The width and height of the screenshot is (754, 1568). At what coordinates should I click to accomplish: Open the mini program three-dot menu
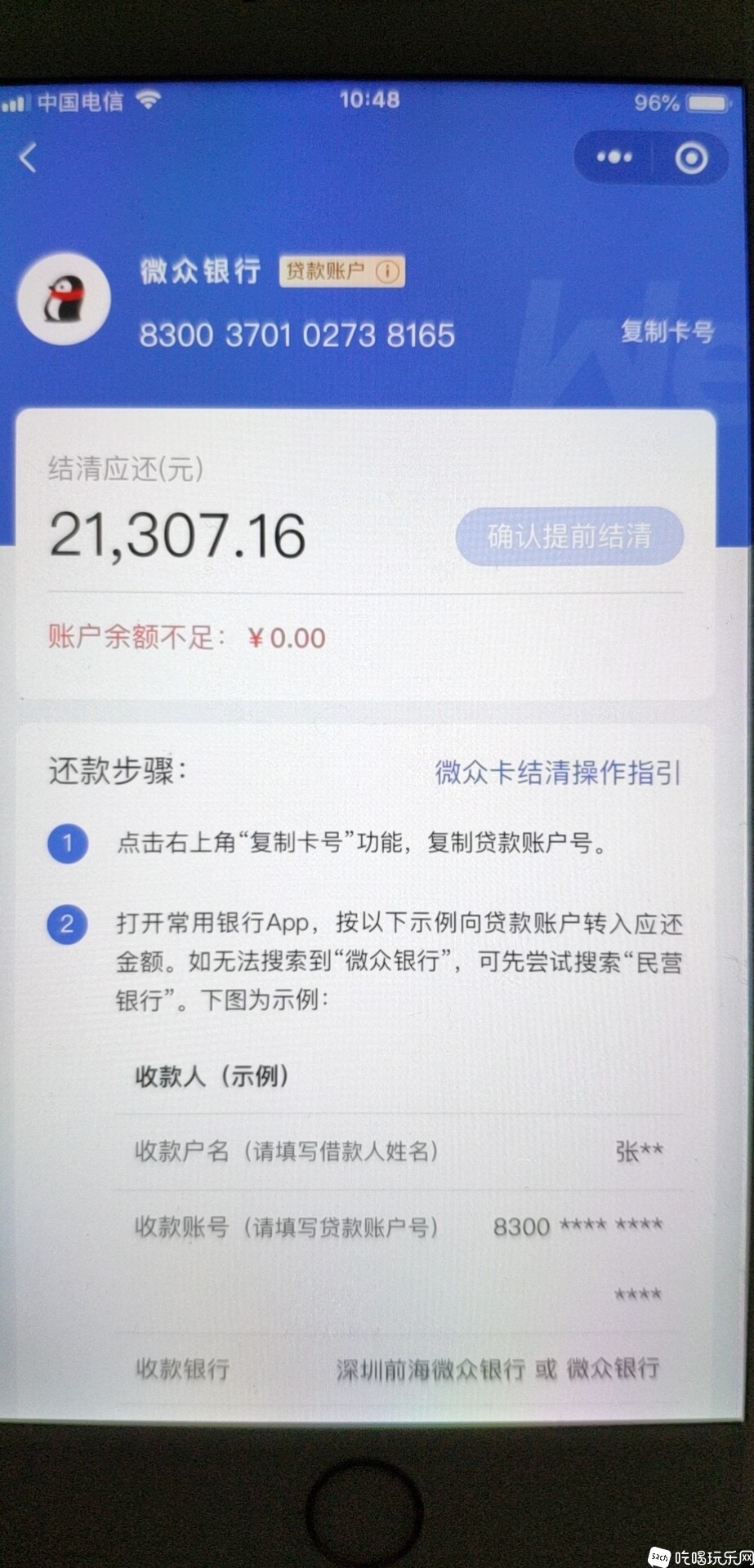coord(614,157)
